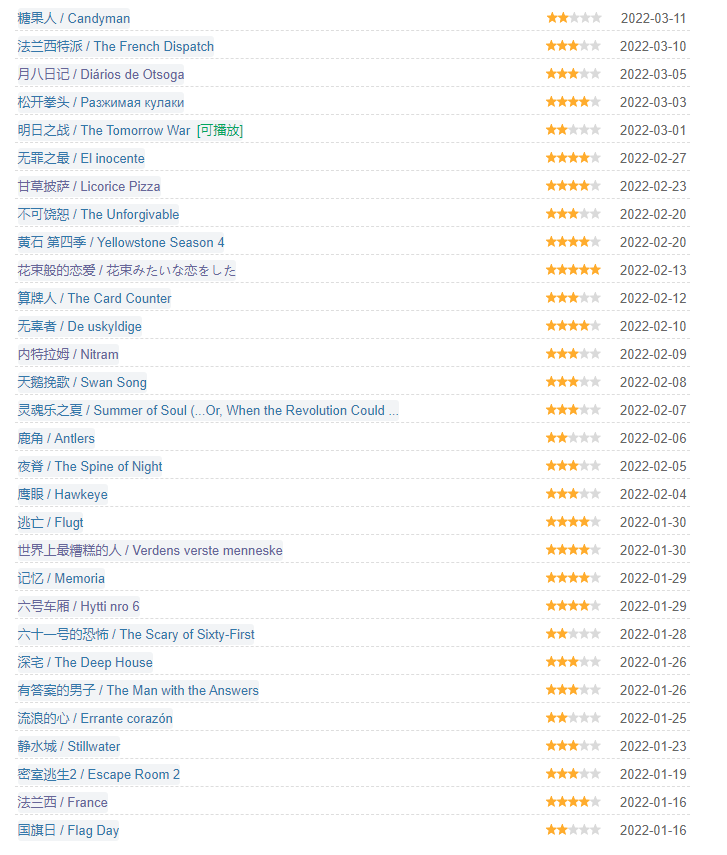Open Yellowstone Season 4 link

click(121, 242)
